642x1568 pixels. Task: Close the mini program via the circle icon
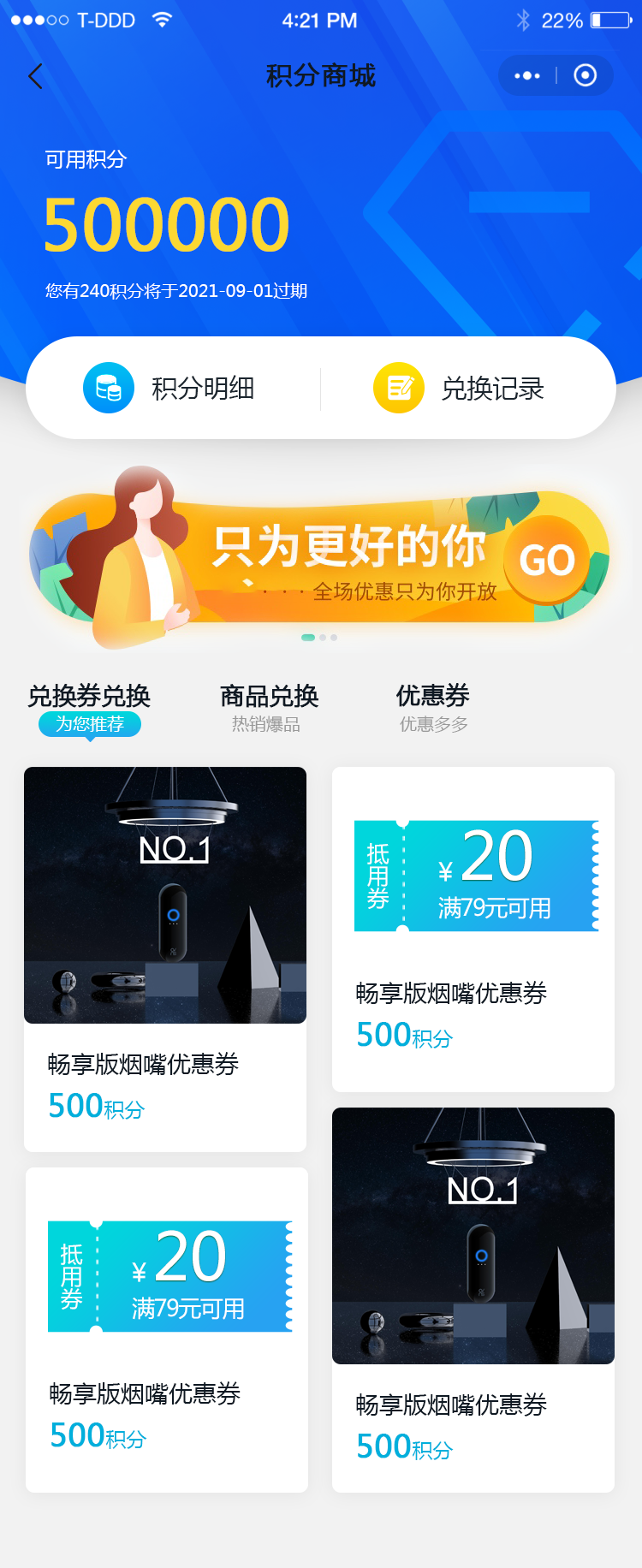tap(586, 75)
